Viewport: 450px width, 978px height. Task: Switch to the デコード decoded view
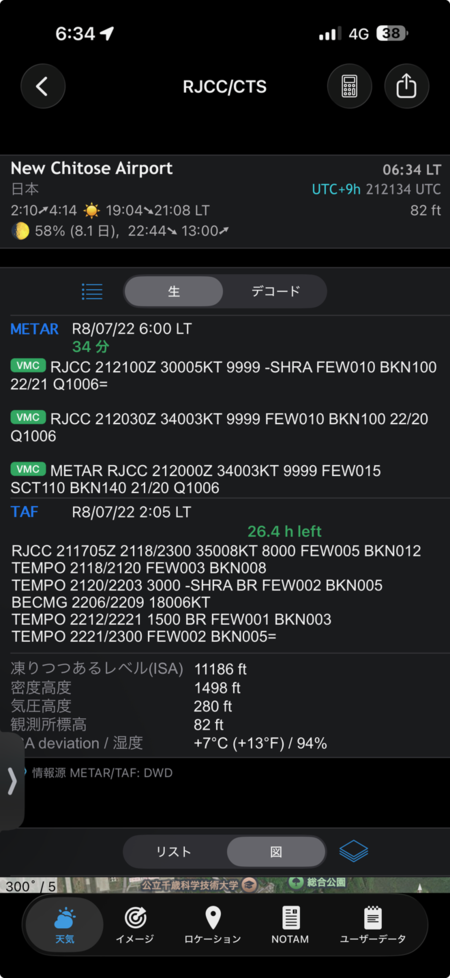[x=275, y=291]
